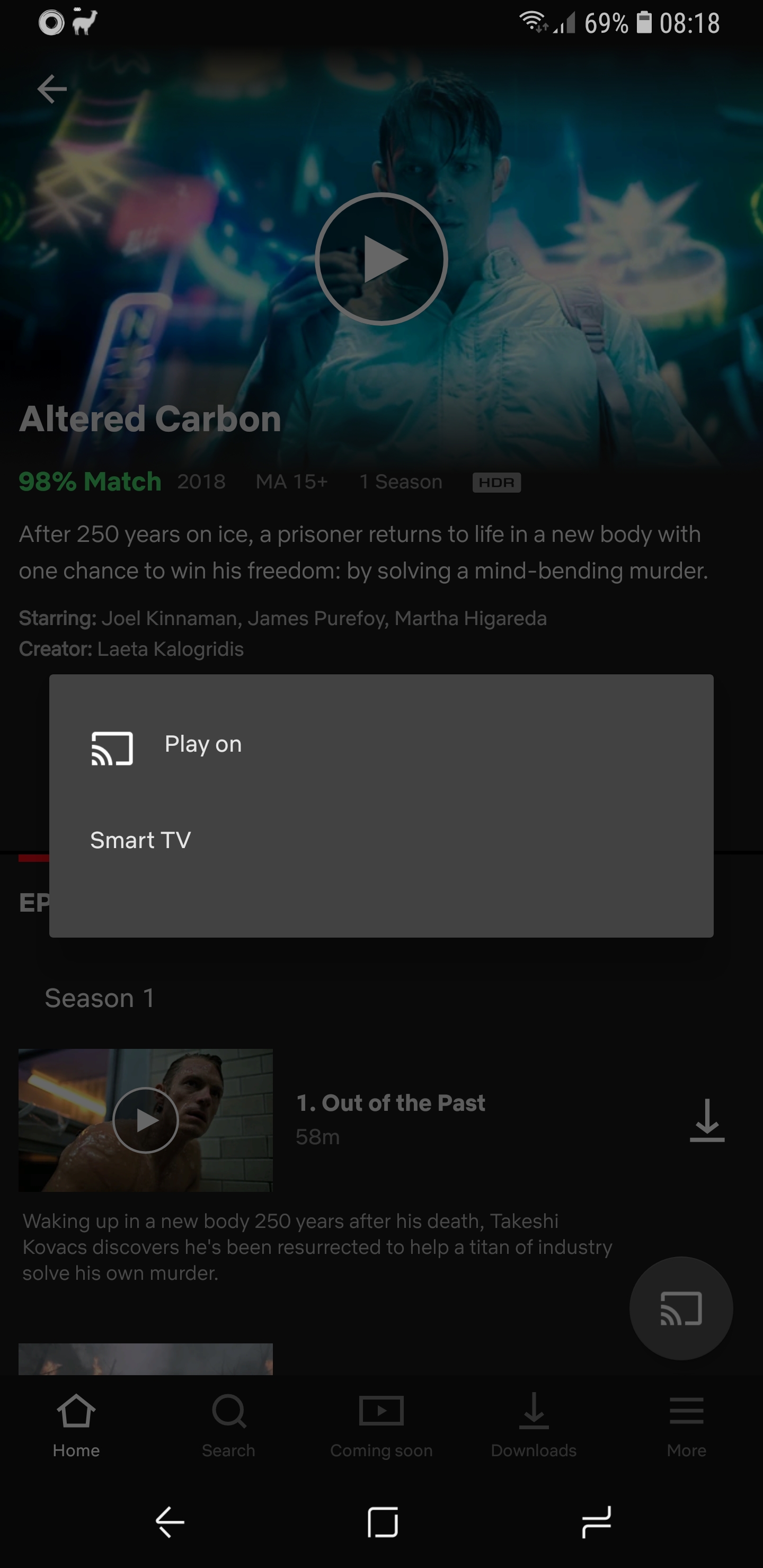Play episode 1 Out of the Past
Screen dimensions: 763x1568
[x=146, y=1120]
